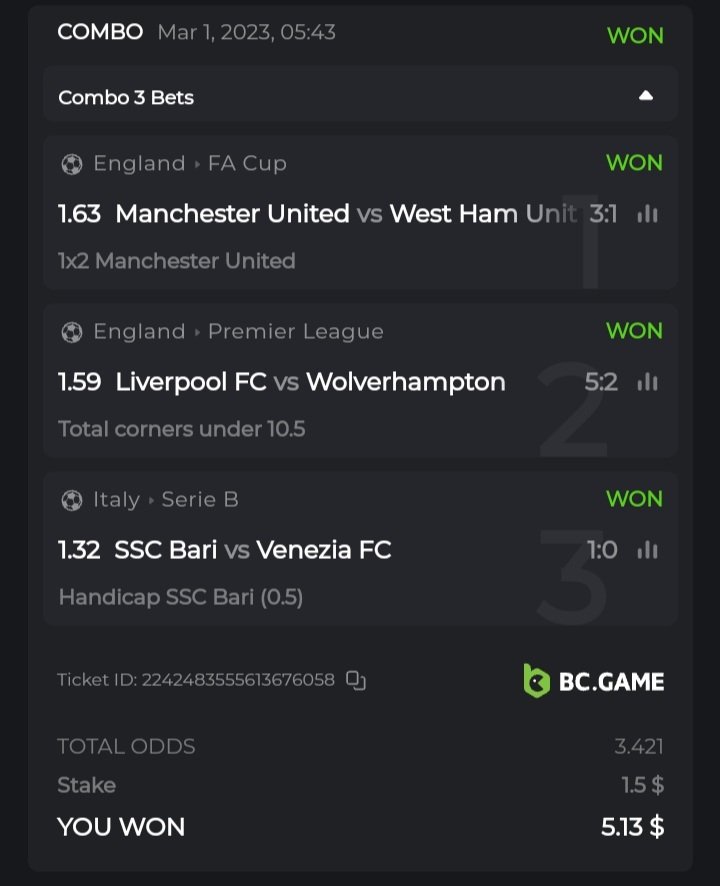This screenshot has width=720, height=886.
Task: Open the SSC Bari vs Venezia FC bet
Action: [x=250, y=550]
